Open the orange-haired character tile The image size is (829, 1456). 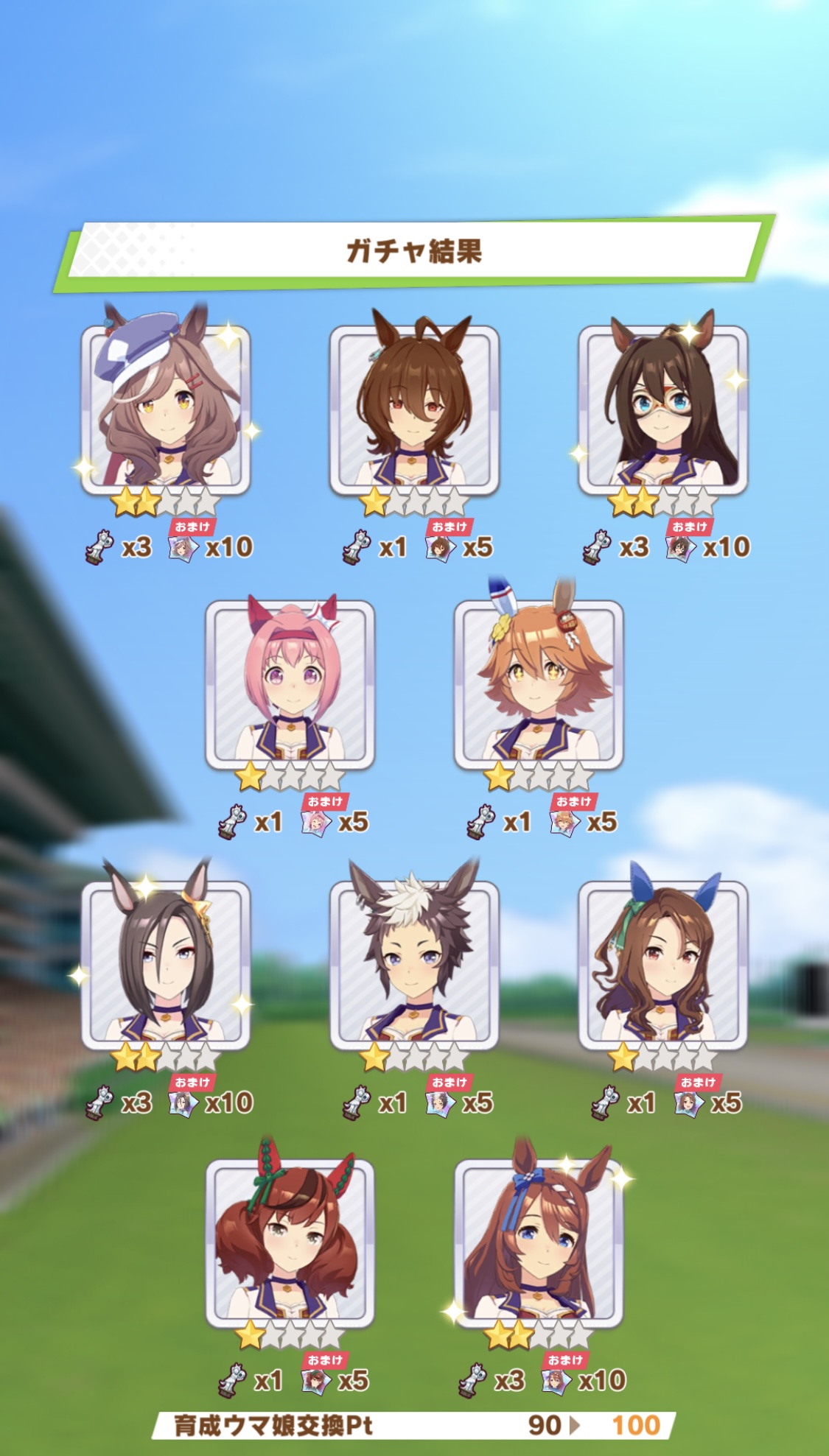click(539, 683)
